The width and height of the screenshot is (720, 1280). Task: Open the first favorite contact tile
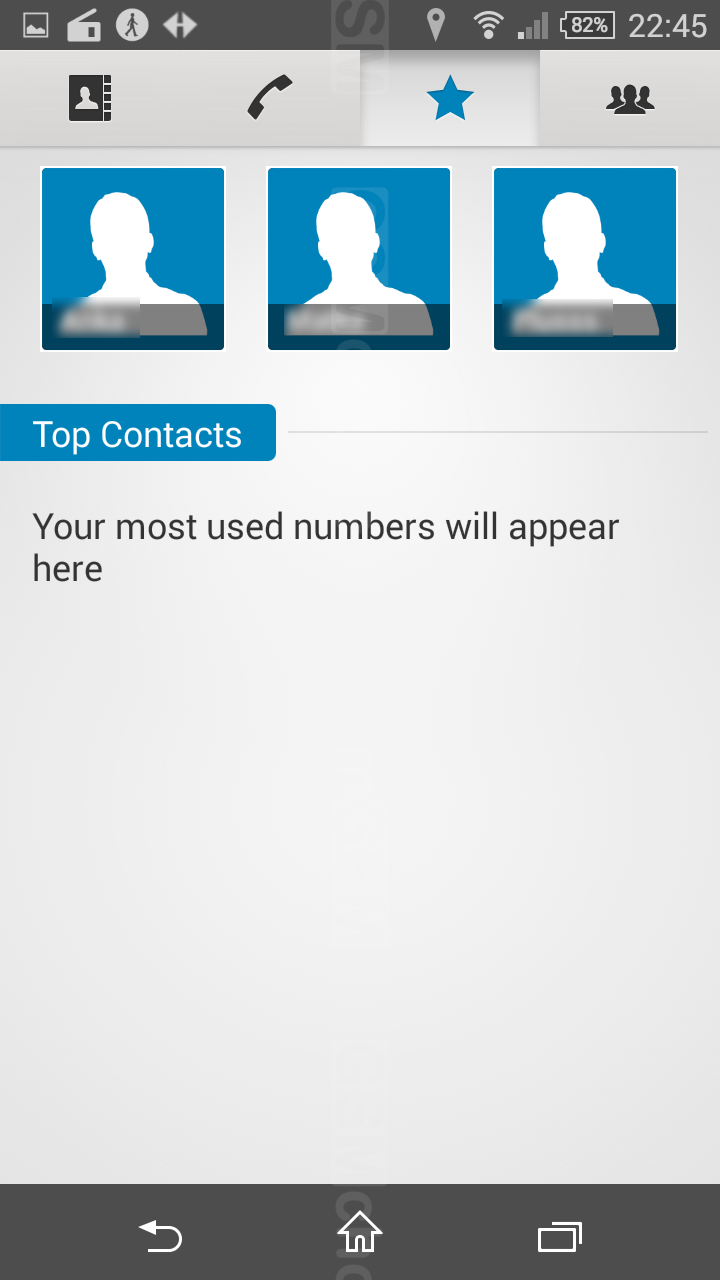133,259
